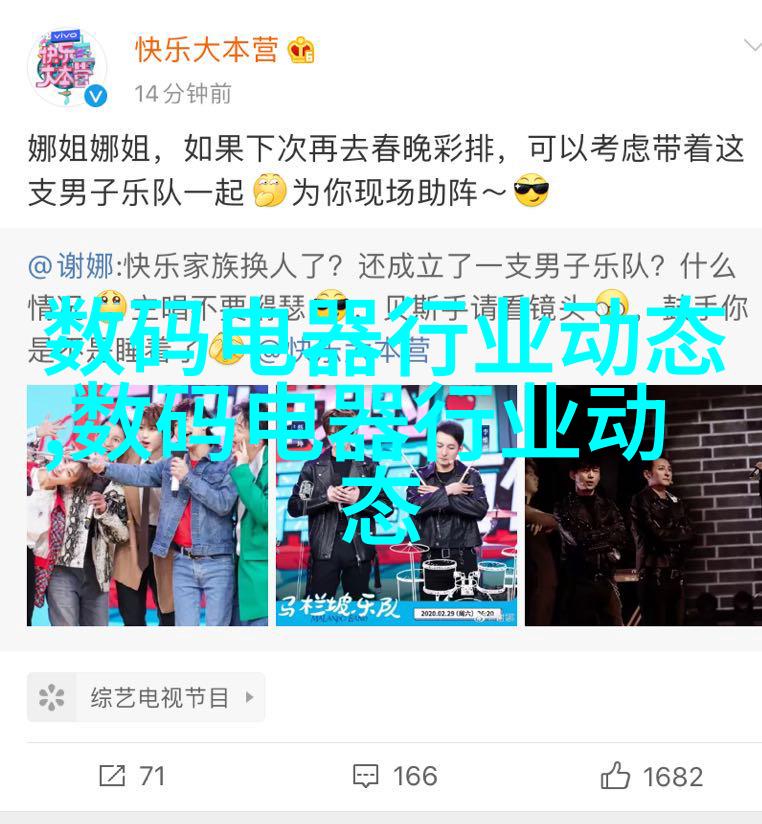
Task: Open the 综艺电视节目 topic chip
Action: coord(146,697)
